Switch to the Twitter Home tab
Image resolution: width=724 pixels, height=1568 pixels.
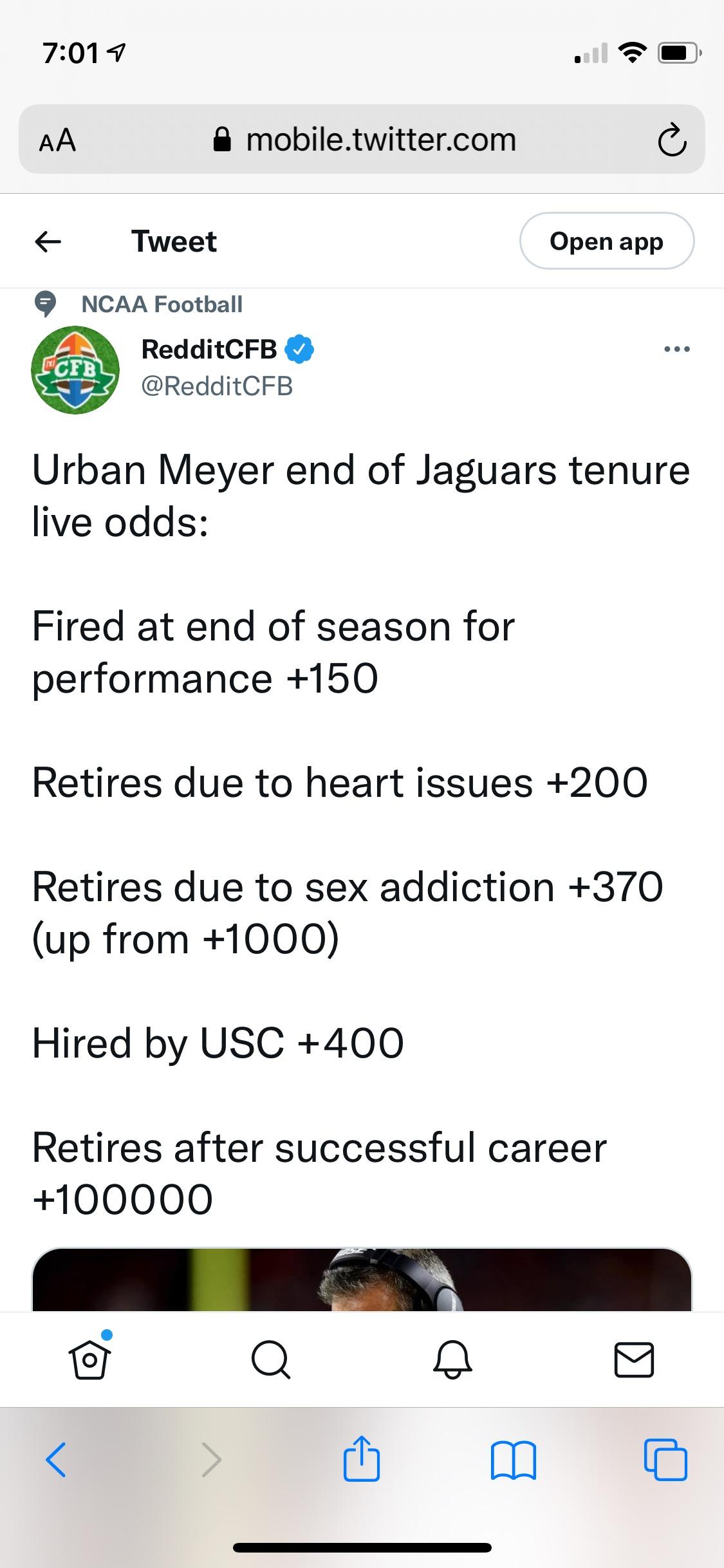click(x=90, y=1358)
